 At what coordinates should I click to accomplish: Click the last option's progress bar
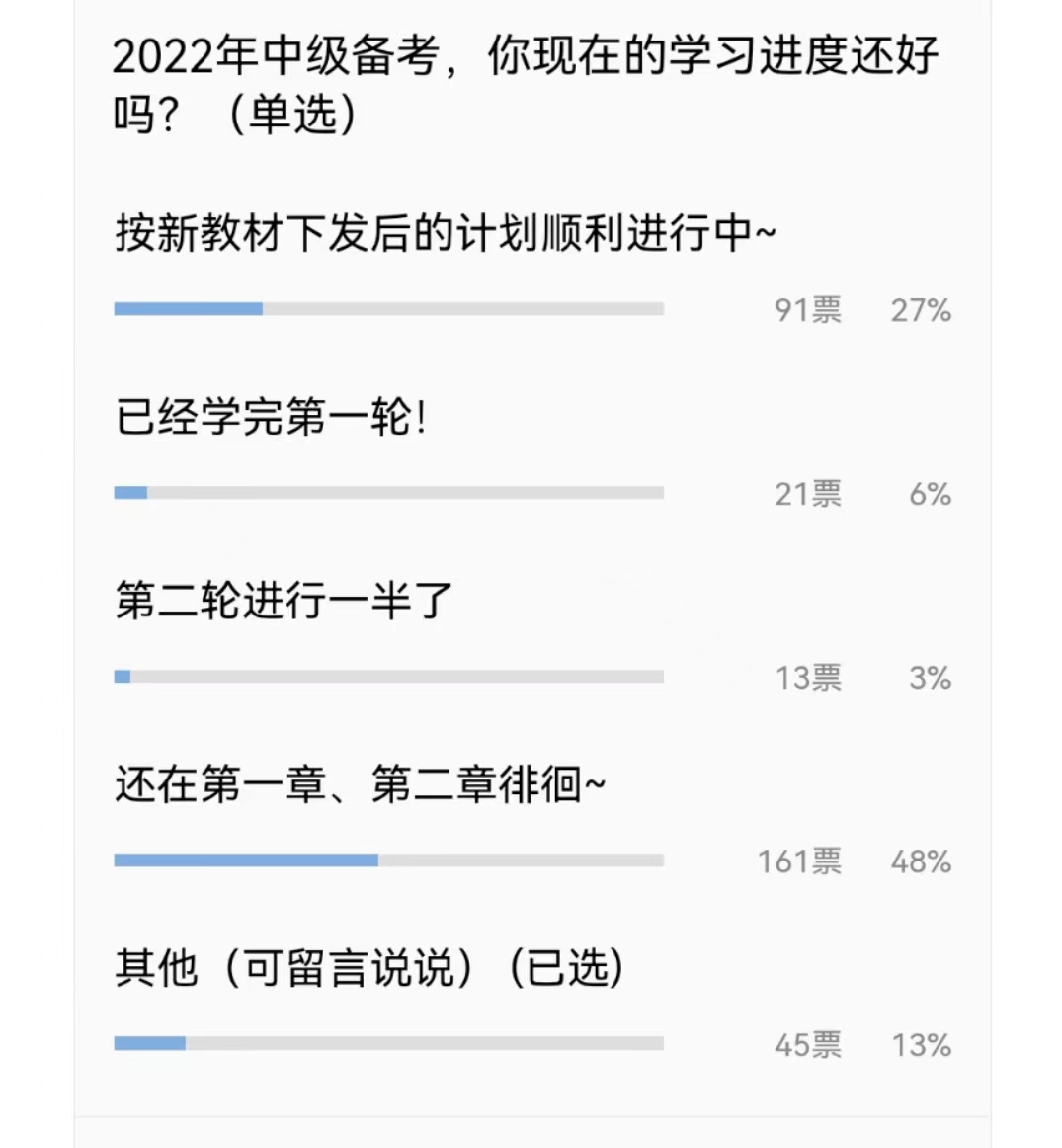(x=390, y=1042)
